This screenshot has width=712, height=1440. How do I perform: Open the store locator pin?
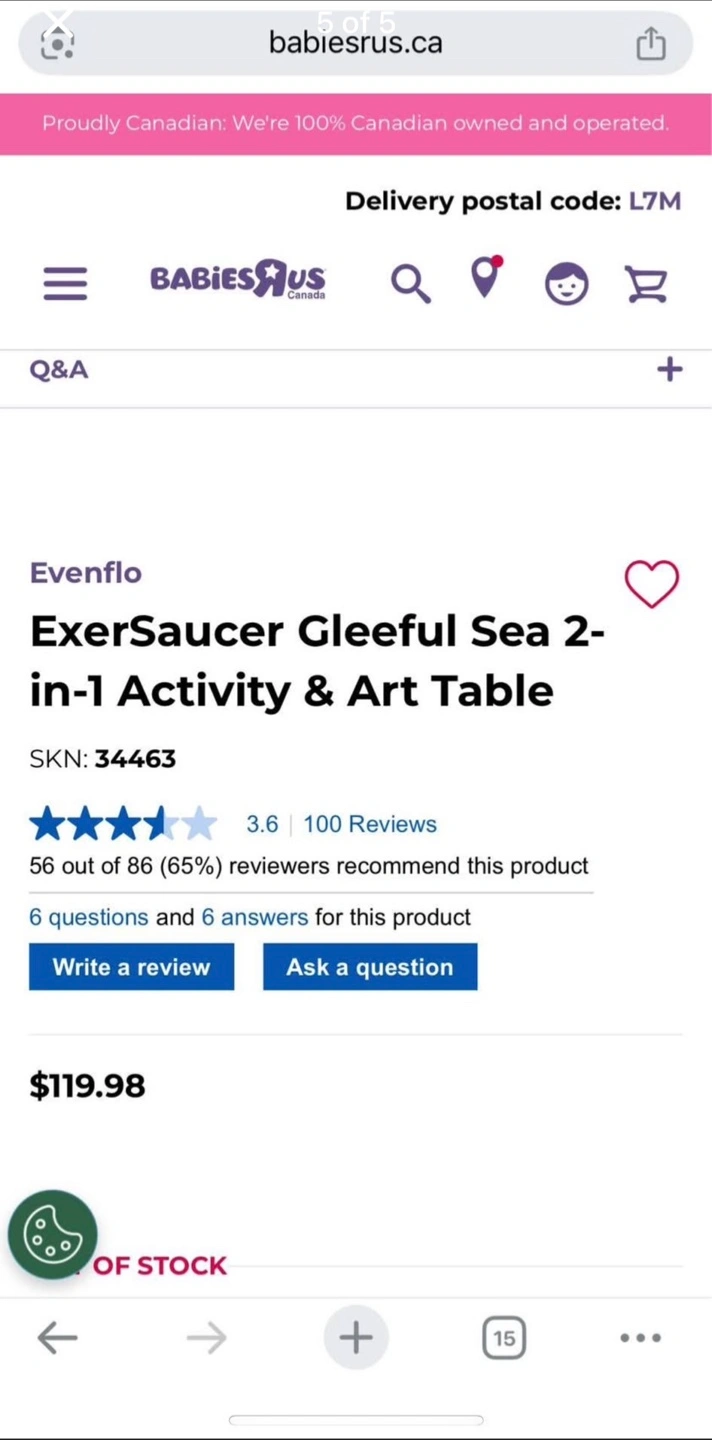[486, 277]
